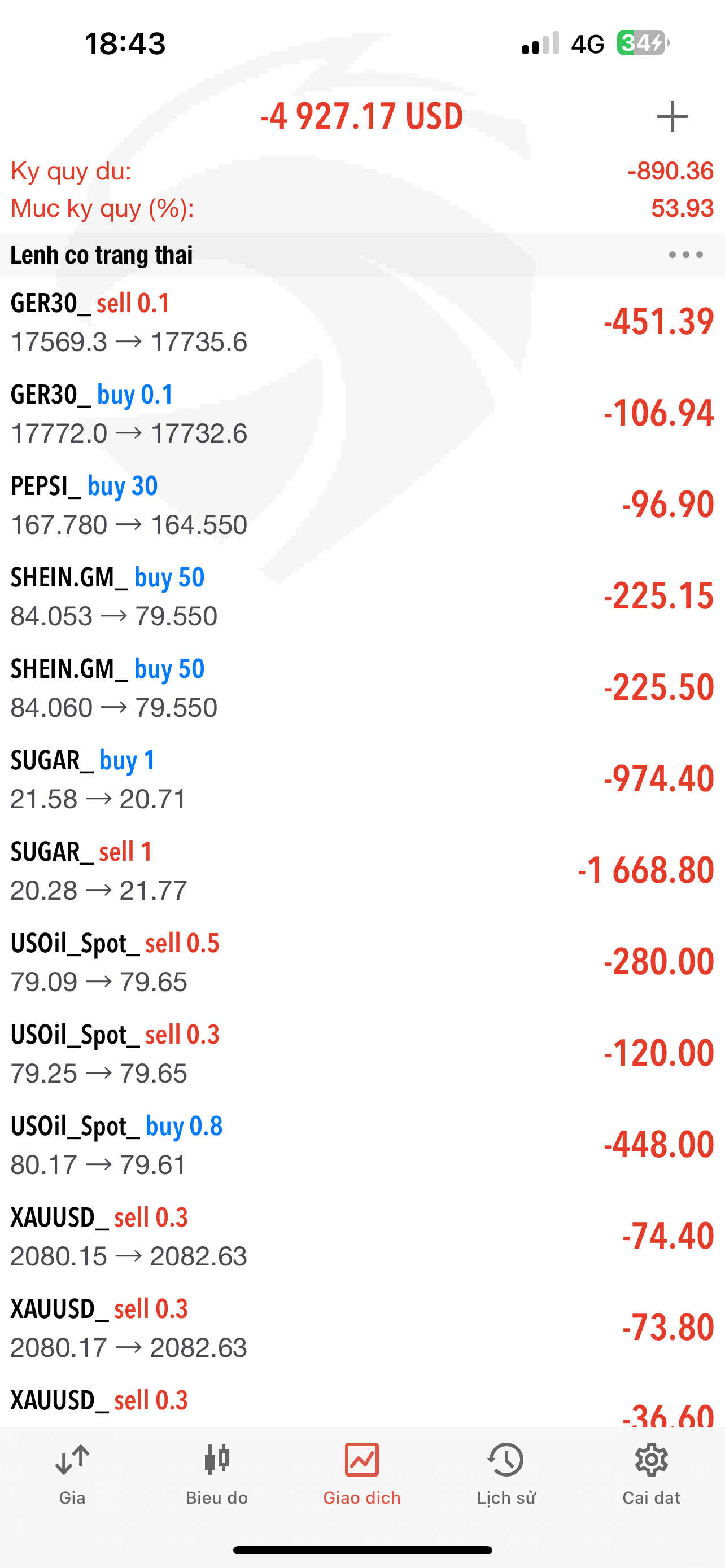Go to the Bieu do chart tab
This screenshot has width=725, height=1568.
point(217,1474)
